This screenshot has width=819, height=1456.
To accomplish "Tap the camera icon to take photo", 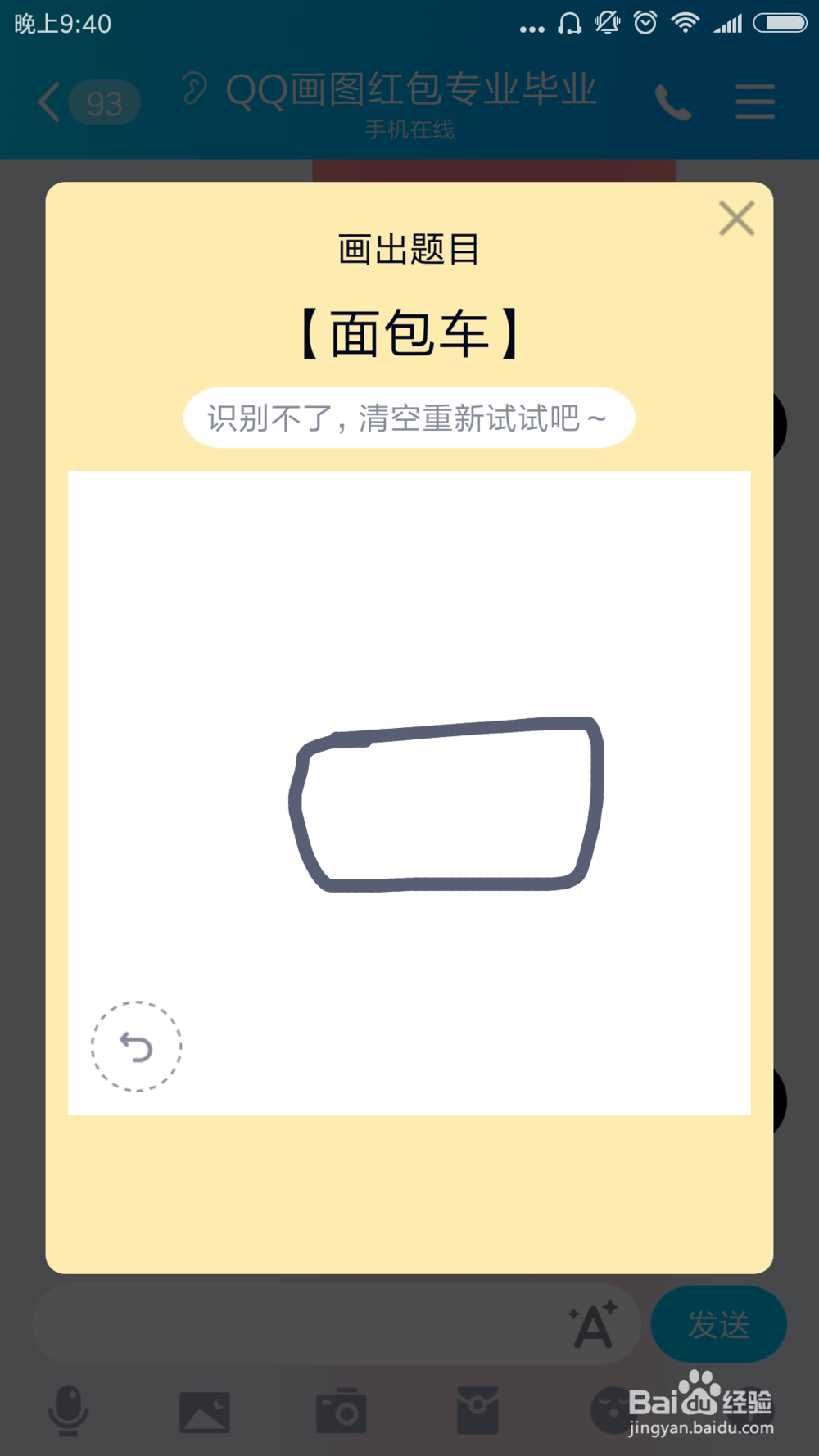I will click(342, 1410).
